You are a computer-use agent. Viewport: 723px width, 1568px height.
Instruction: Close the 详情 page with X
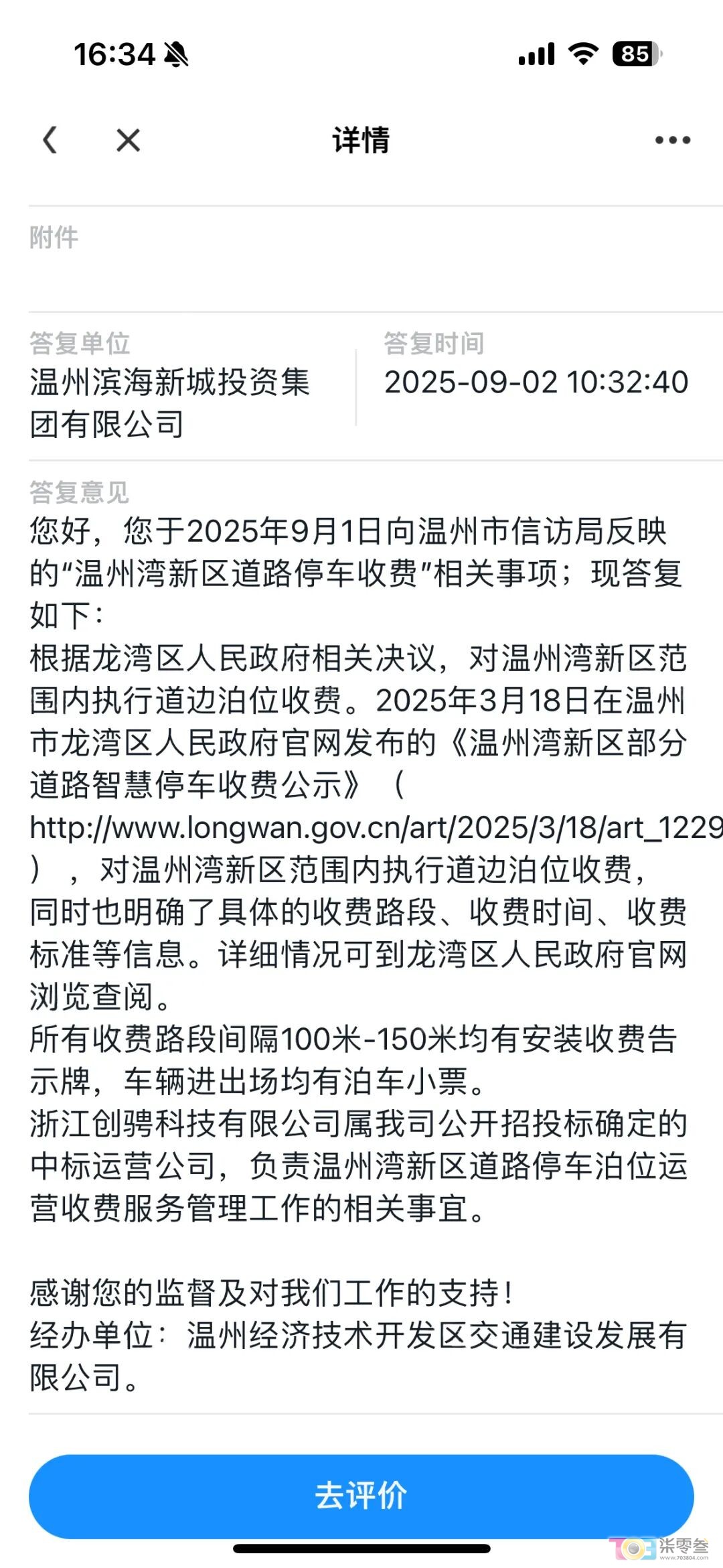pyautogui.click(x=128, y=140)
